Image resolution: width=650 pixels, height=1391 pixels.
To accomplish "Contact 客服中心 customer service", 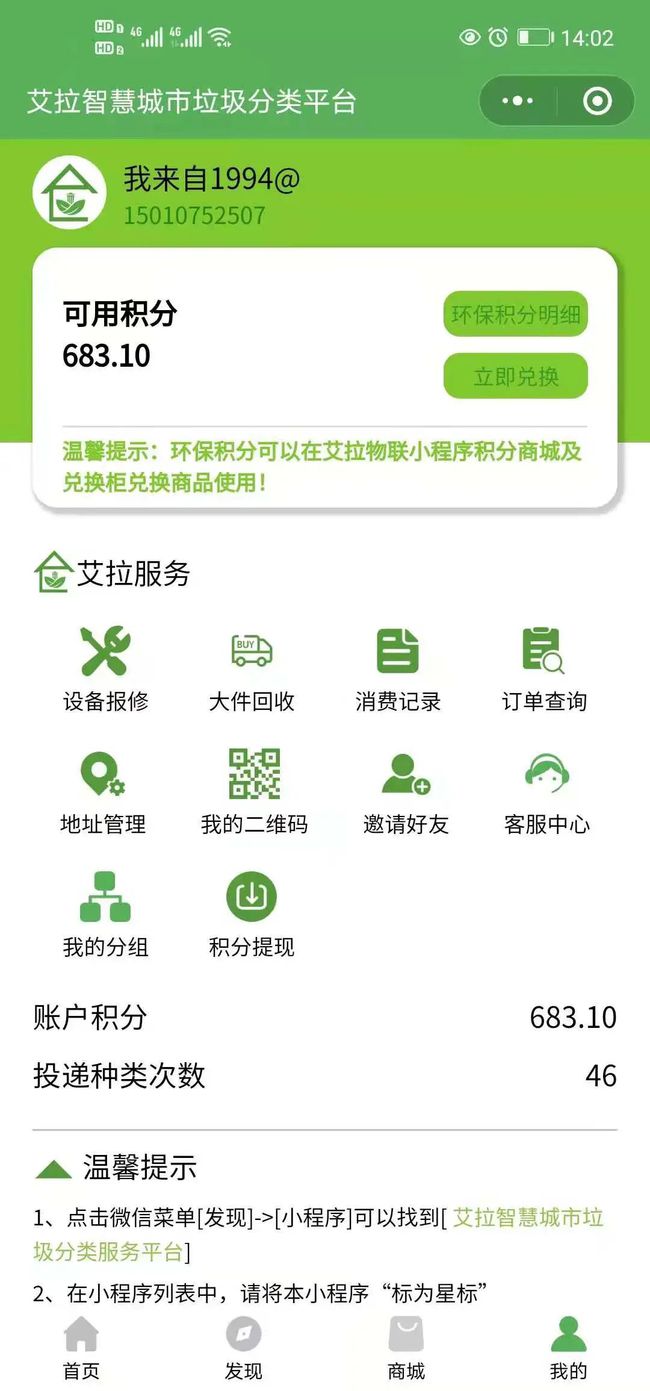I will tap(546, 792).
